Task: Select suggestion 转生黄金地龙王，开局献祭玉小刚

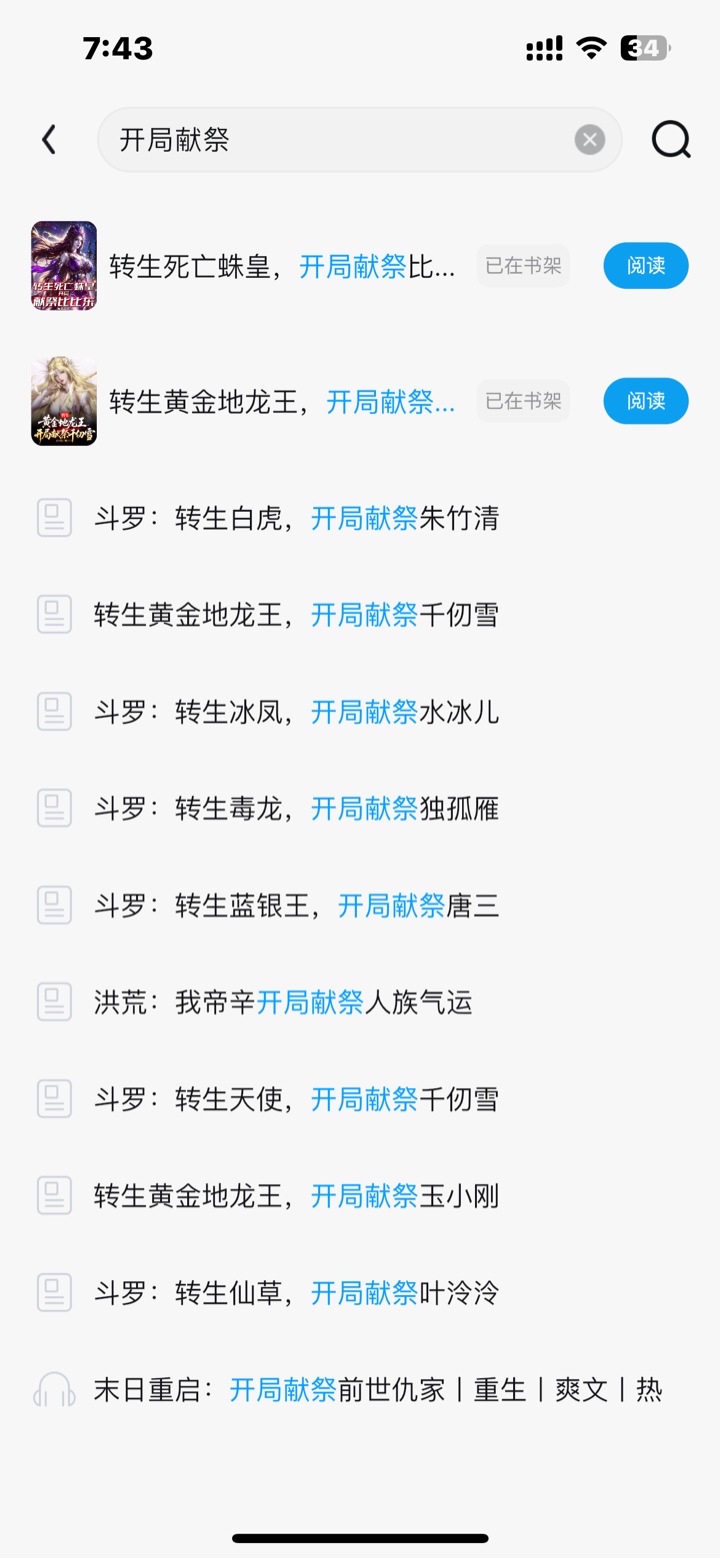Action: pyautogui.click(x=296, y=1197)
